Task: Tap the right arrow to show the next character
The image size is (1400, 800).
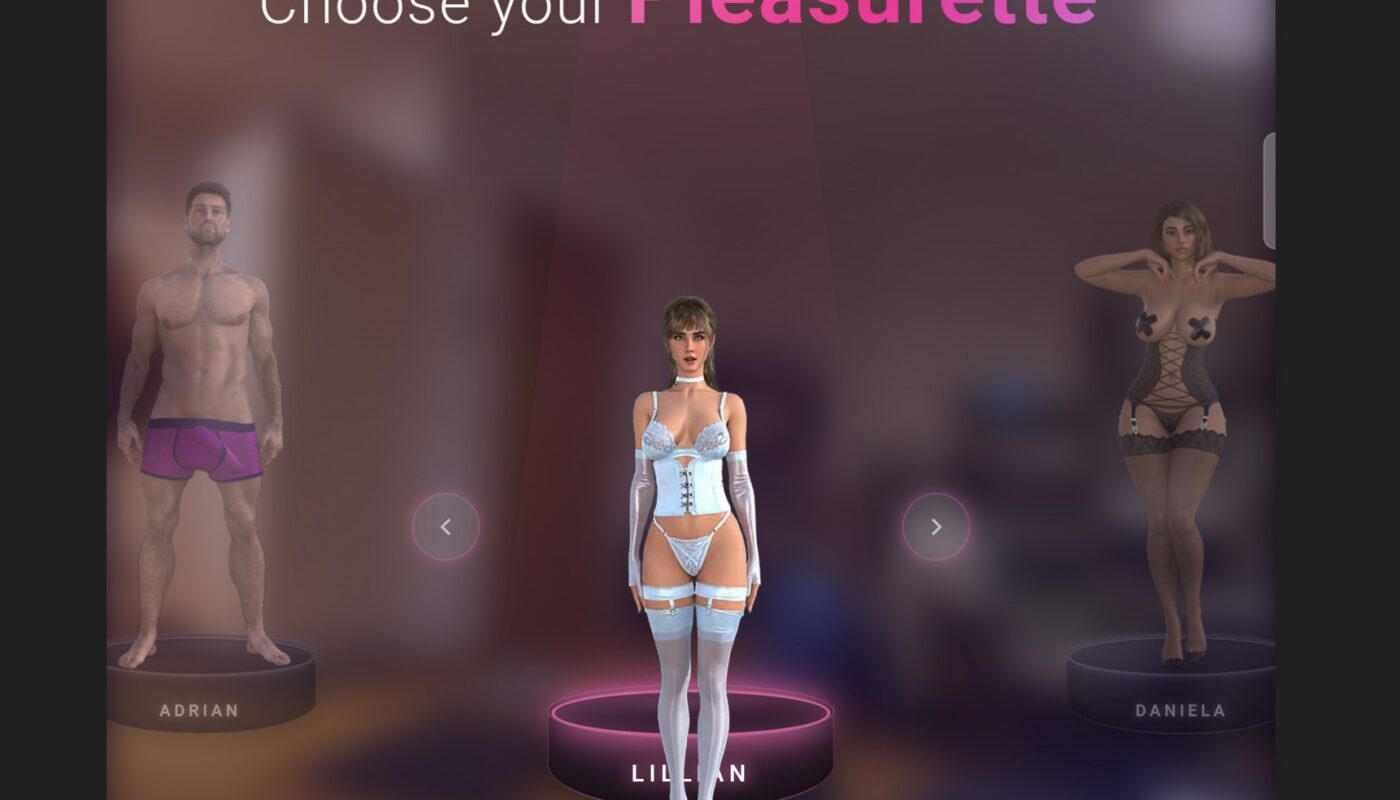Action: pos(936,527)
